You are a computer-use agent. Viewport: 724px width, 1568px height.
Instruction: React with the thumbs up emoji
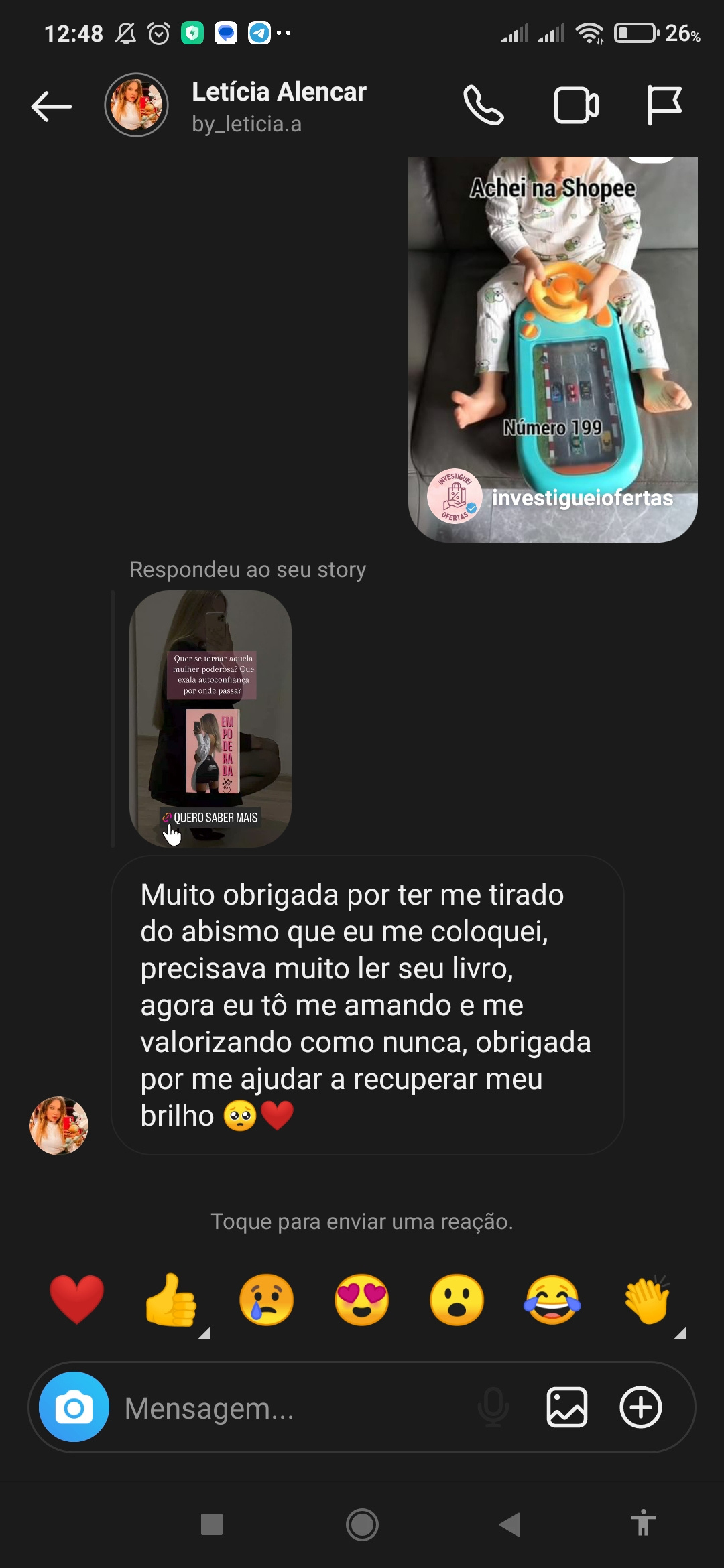[172, 1300]
